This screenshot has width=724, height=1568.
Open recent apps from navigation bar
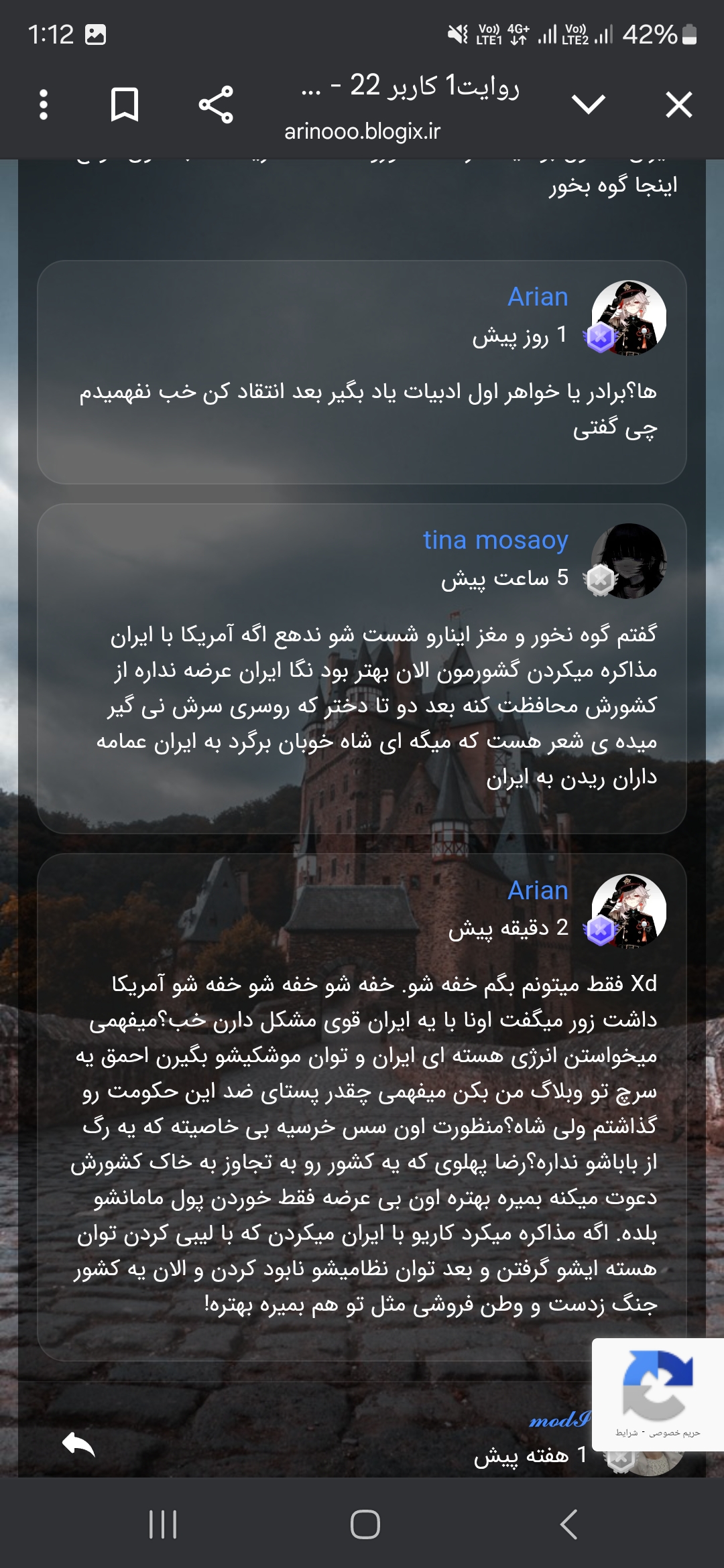pos(163,1524)
